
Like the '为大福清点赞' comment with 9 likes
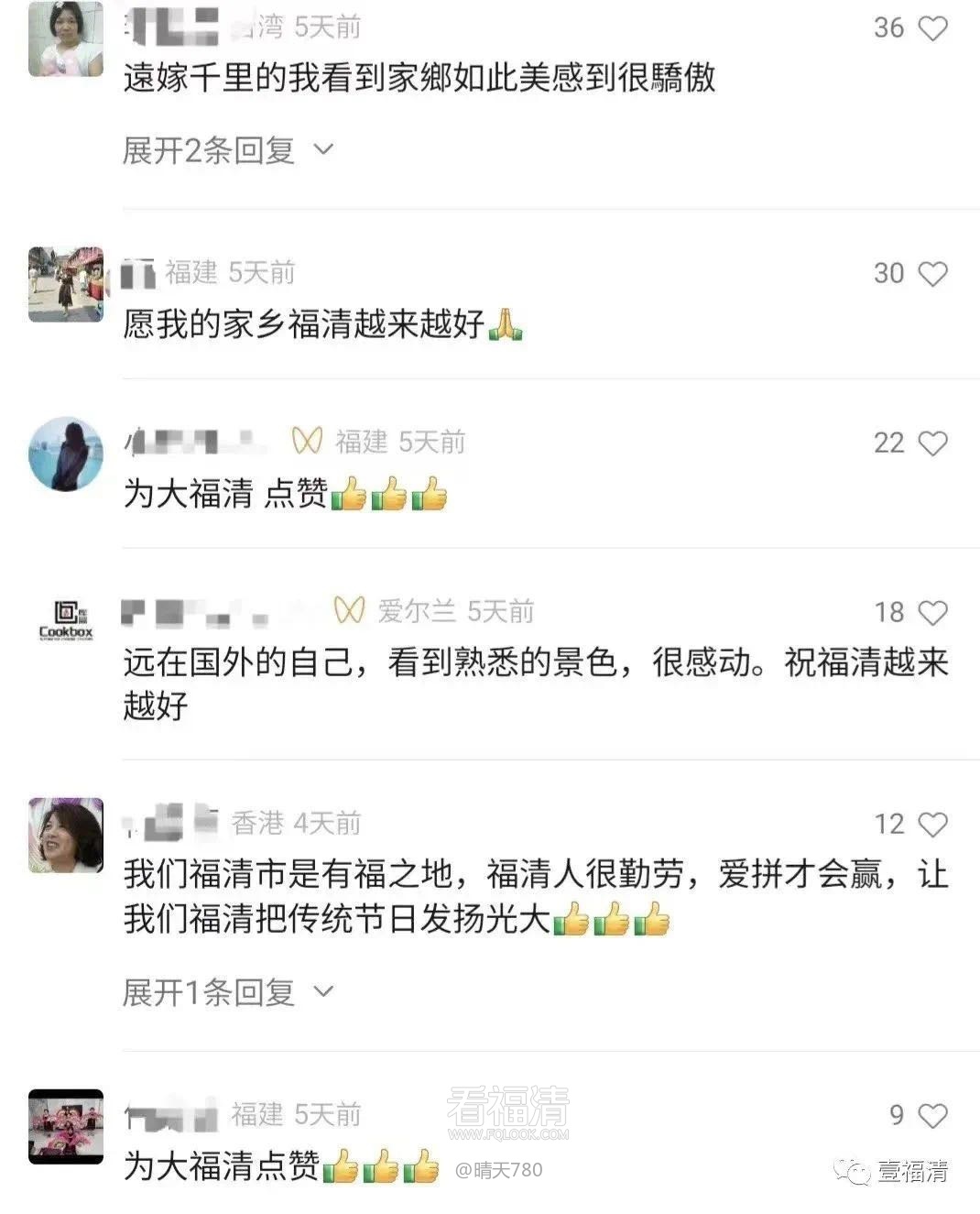click(x=932, y=1116)
